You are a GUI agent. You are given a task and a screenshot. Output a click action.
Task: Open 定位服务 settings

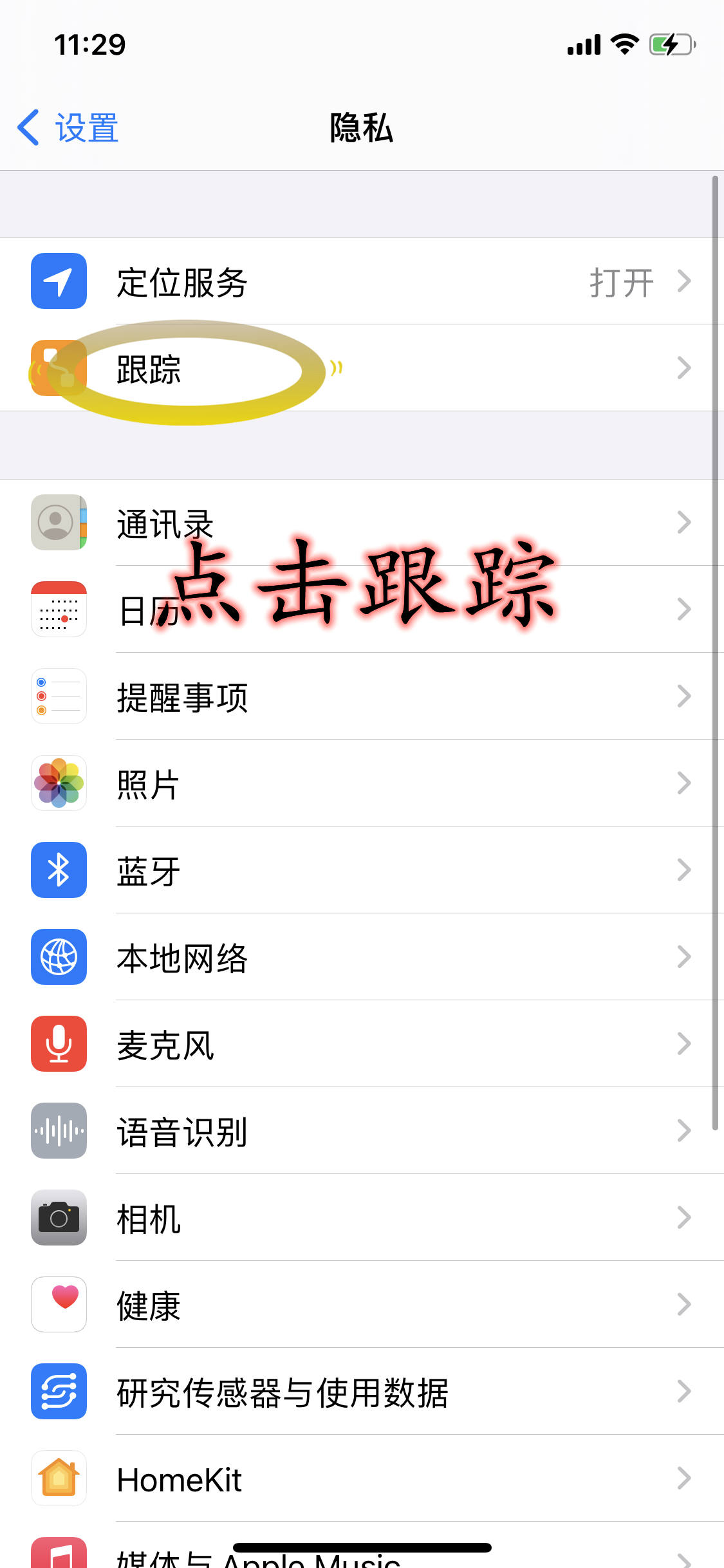pyautogui.click(x=362, y=282)
